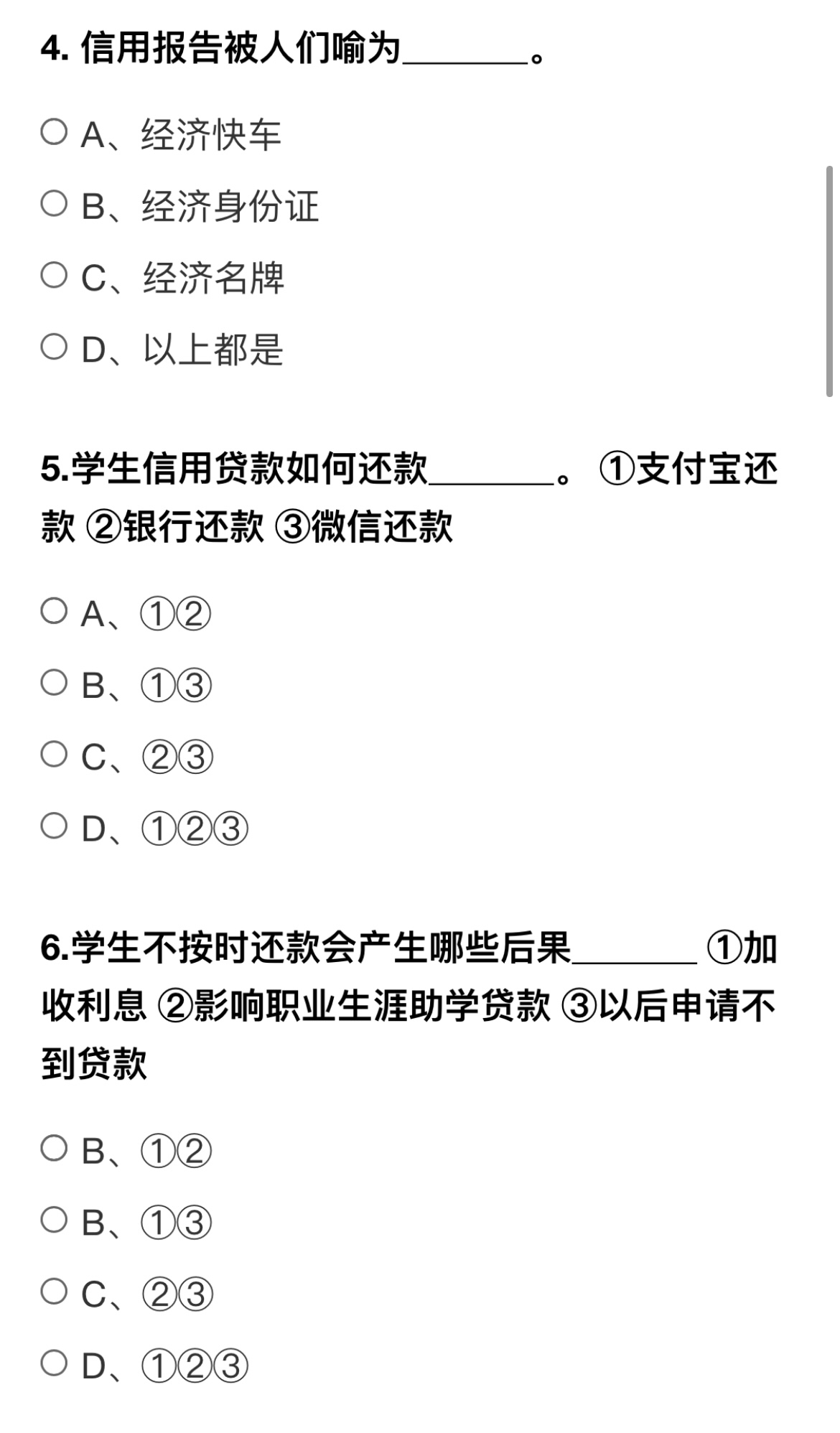This screenshot has height=1433, width=840.
Task: Select B ①③ in question 5
Action: 54,683
